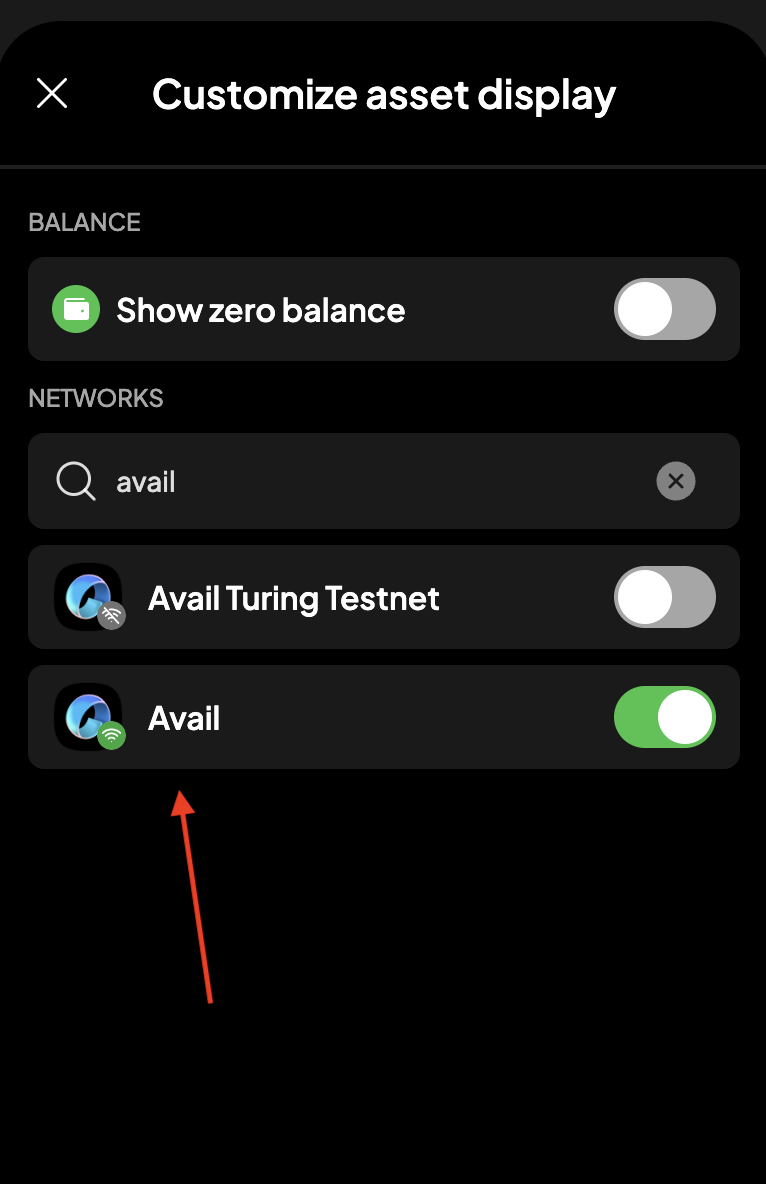
Task: Close the Customize asset display screen
Action: (x=52, y=94)
